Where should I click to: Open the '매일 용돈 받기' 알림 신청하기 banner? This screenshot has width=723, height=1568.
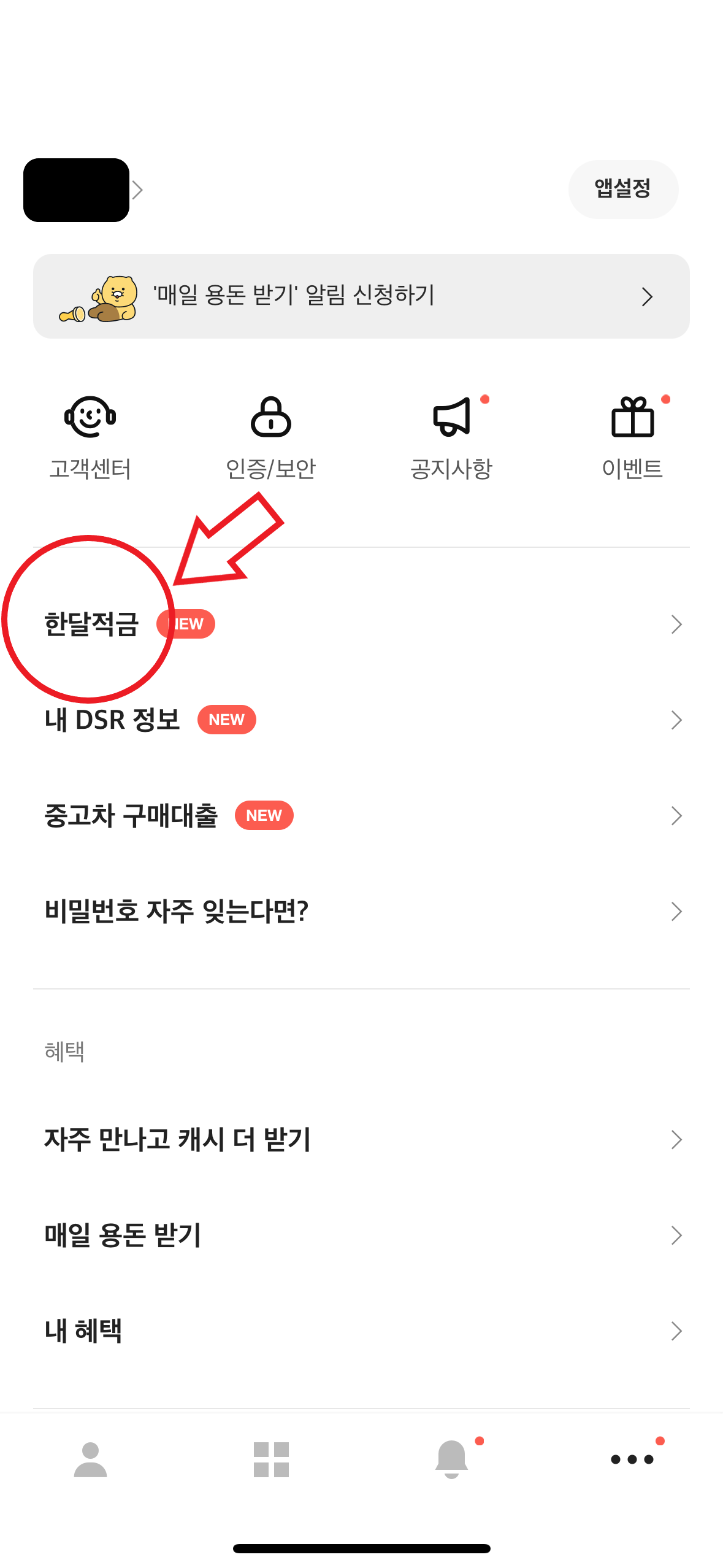pyautogui.click(x=362, y=296)
